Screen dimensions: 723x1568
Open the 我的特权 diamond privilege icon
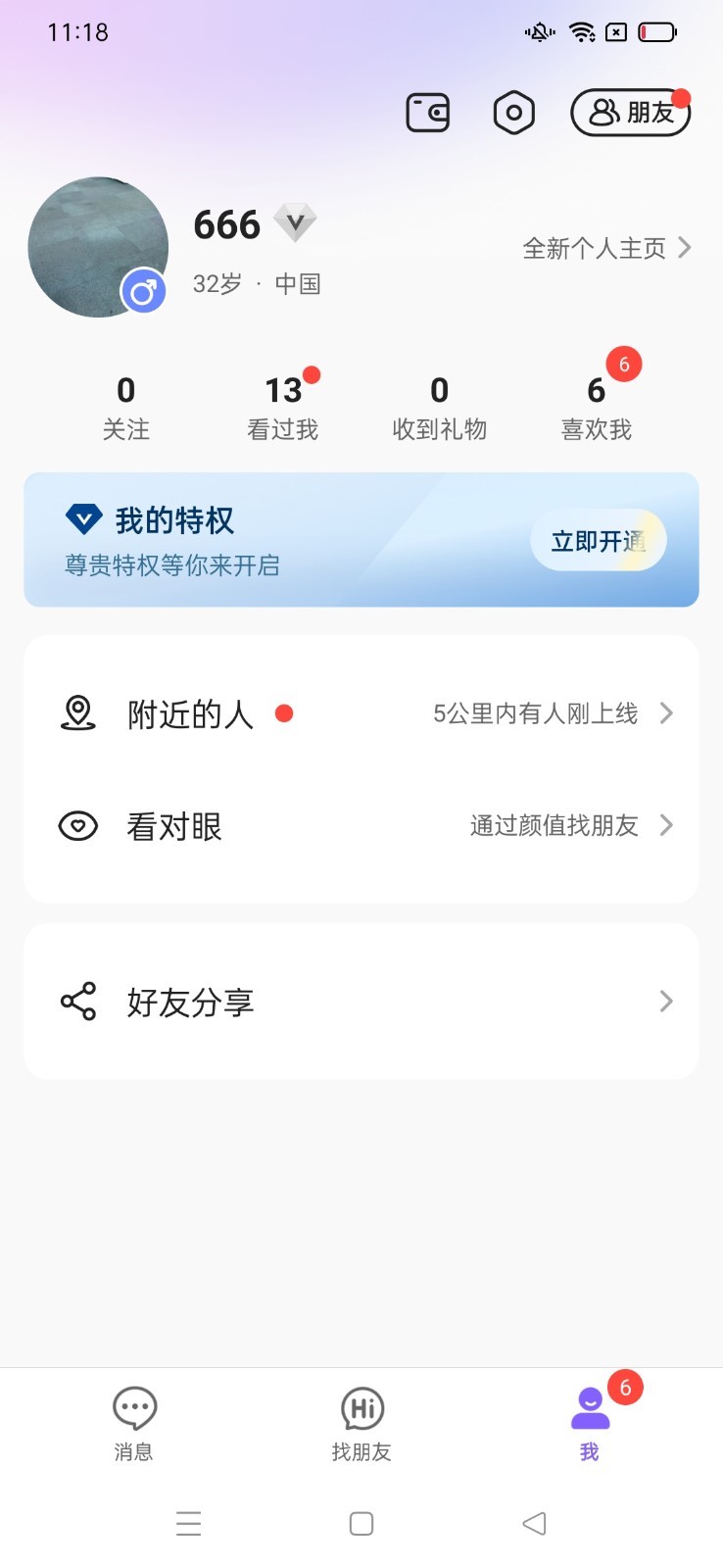click(x=83, y=517)
